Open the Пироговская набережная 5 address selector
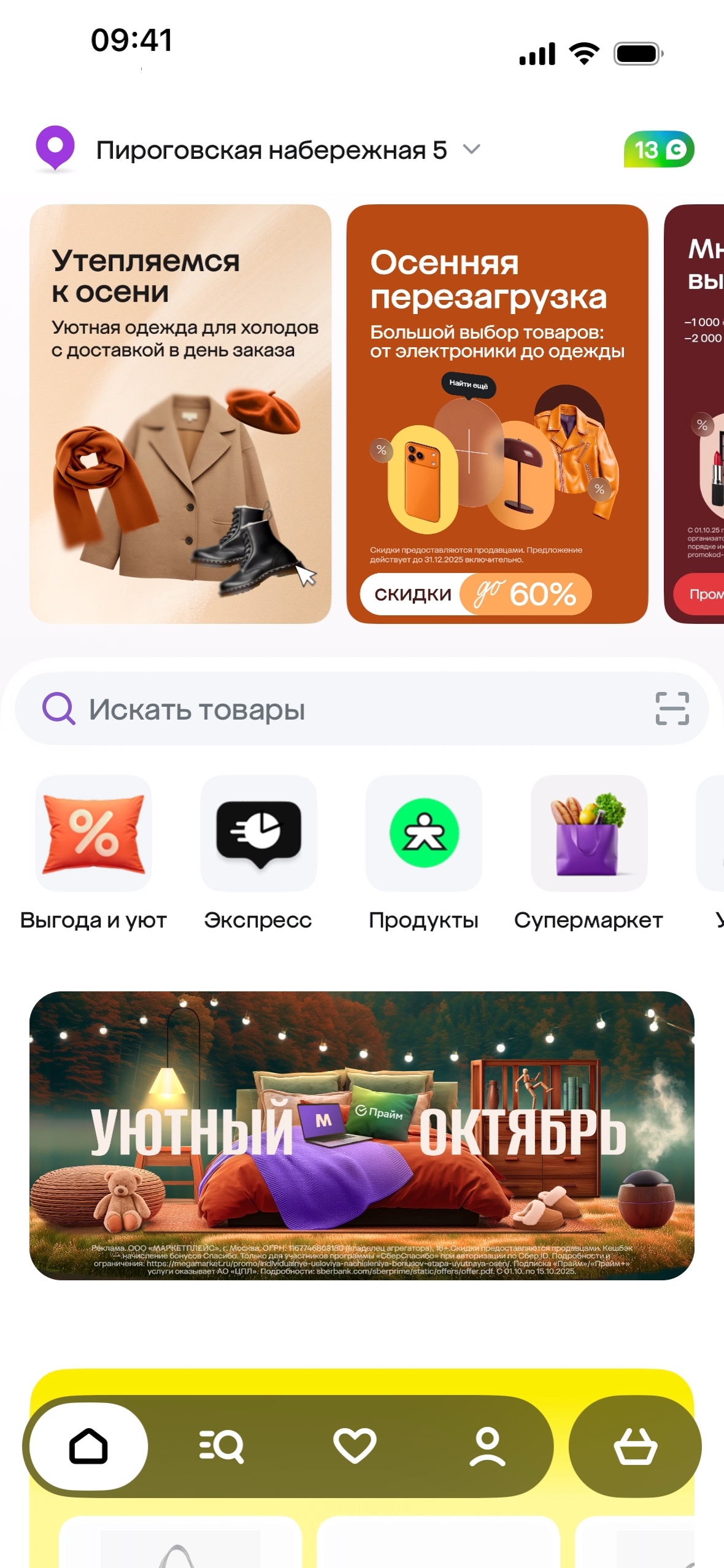The image size is (724, 1568). [x=271, y=150]
